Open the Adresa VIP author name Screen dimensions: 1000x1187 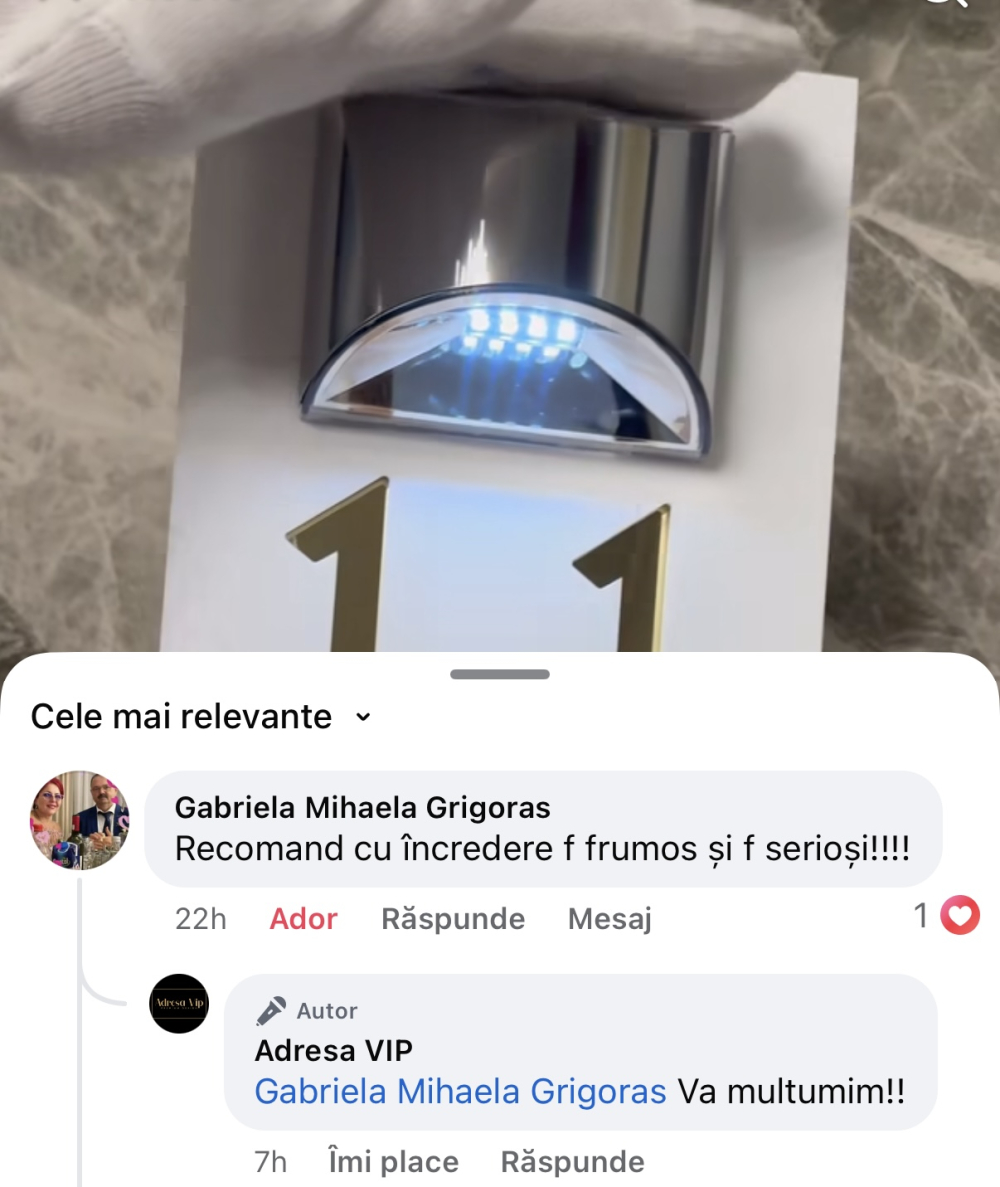(x=333, y=1050)
